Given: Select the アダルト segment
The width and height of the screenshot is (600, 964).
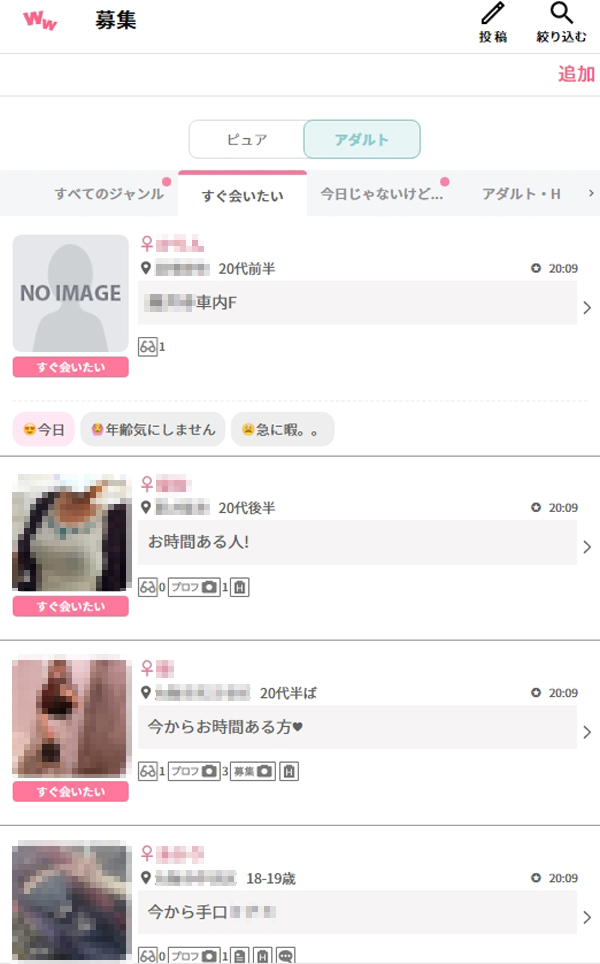Looking at the screenshot, I should (x=361, y=140).
